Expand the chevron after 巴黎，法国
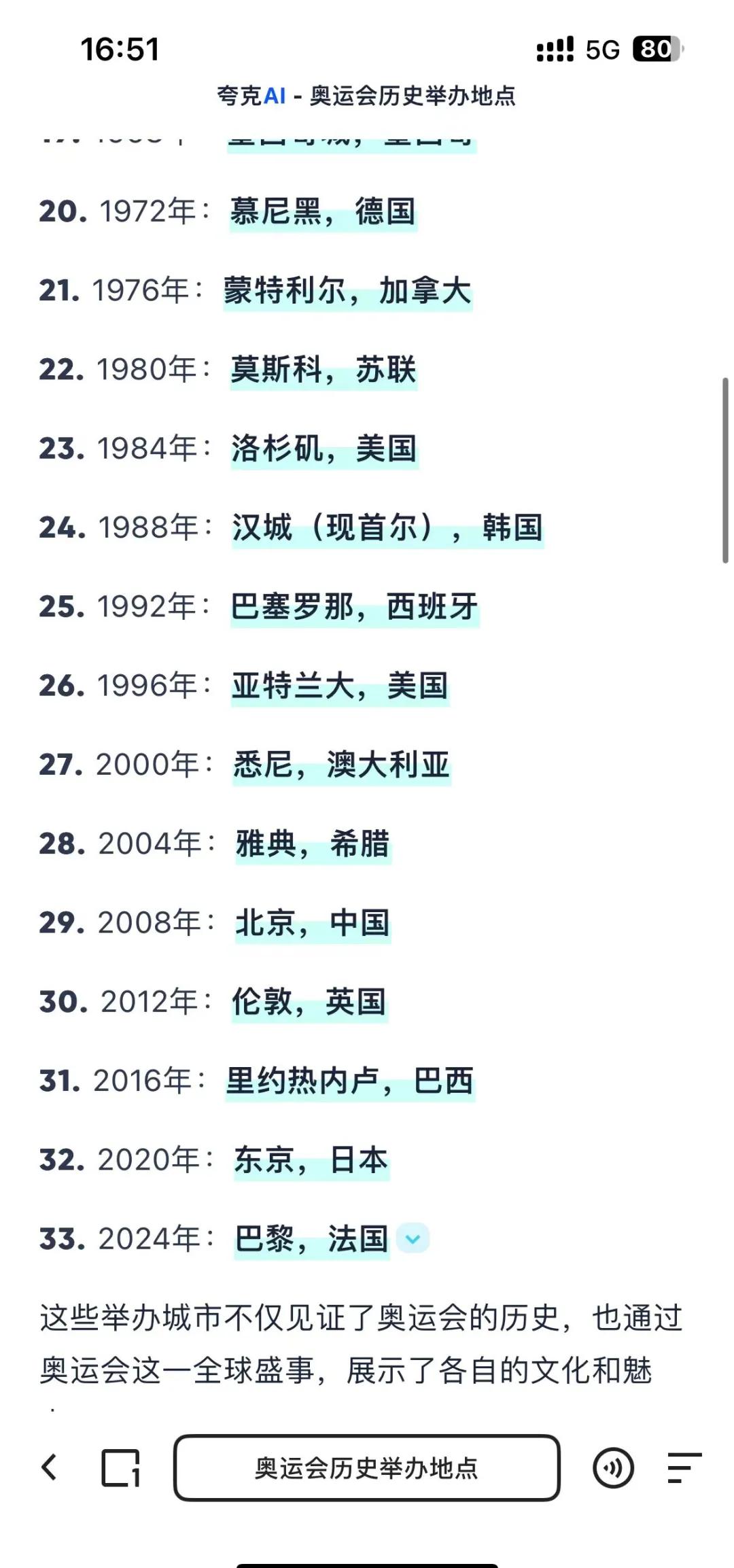Viewport: 734px width, 1568px height. pyautogui.click(x=413, y=1238)
